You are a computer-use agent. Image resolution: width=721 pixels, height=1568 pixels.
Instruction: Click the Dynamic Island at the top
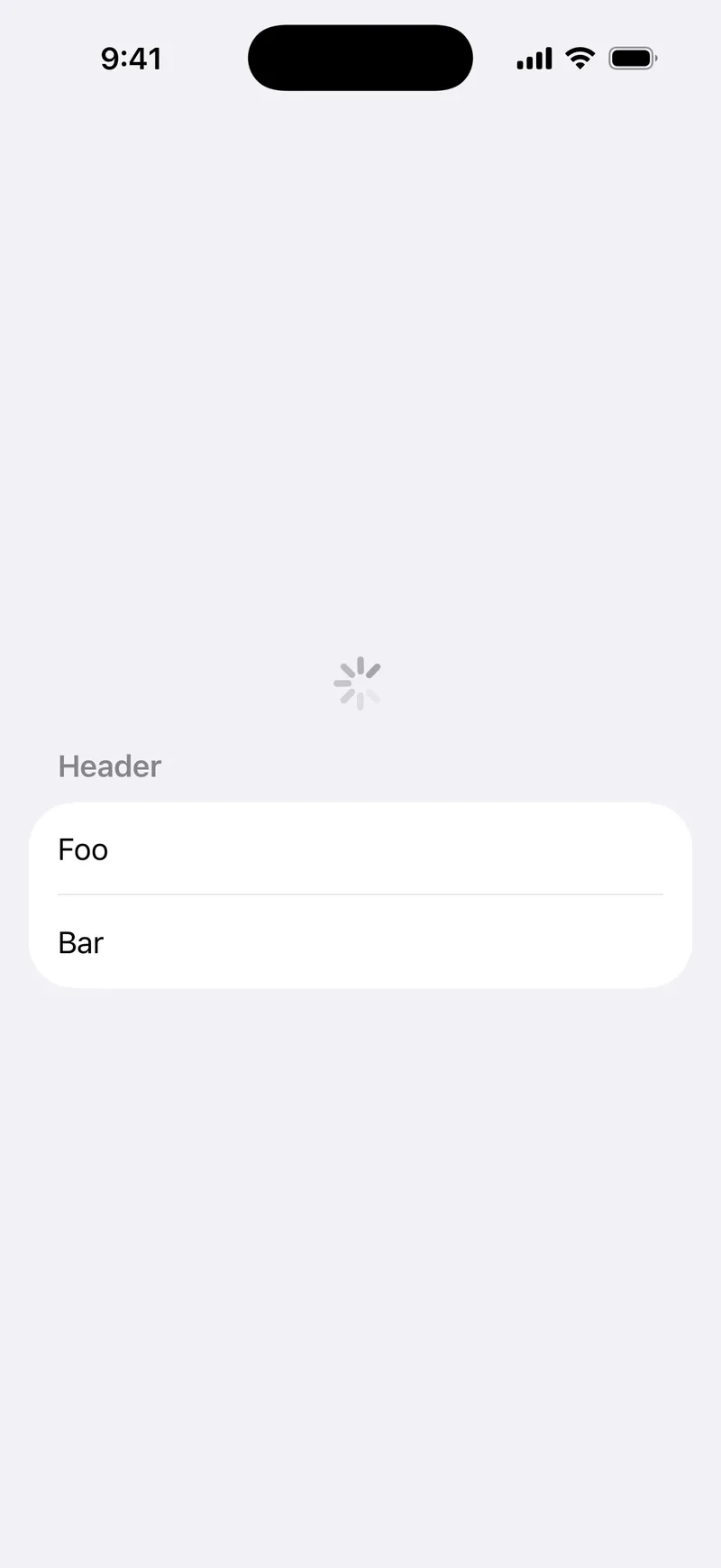coord(360,58)
